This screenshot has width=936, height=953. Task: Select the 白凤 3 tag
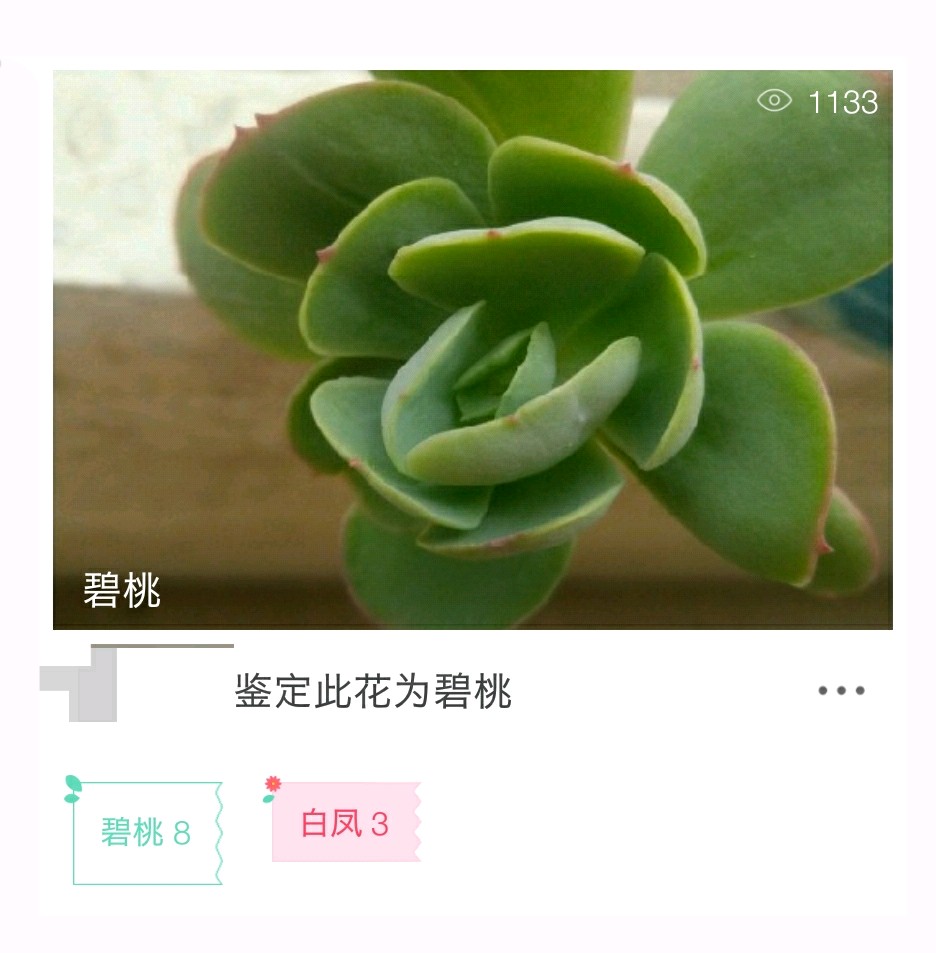(x=345, y=823)
